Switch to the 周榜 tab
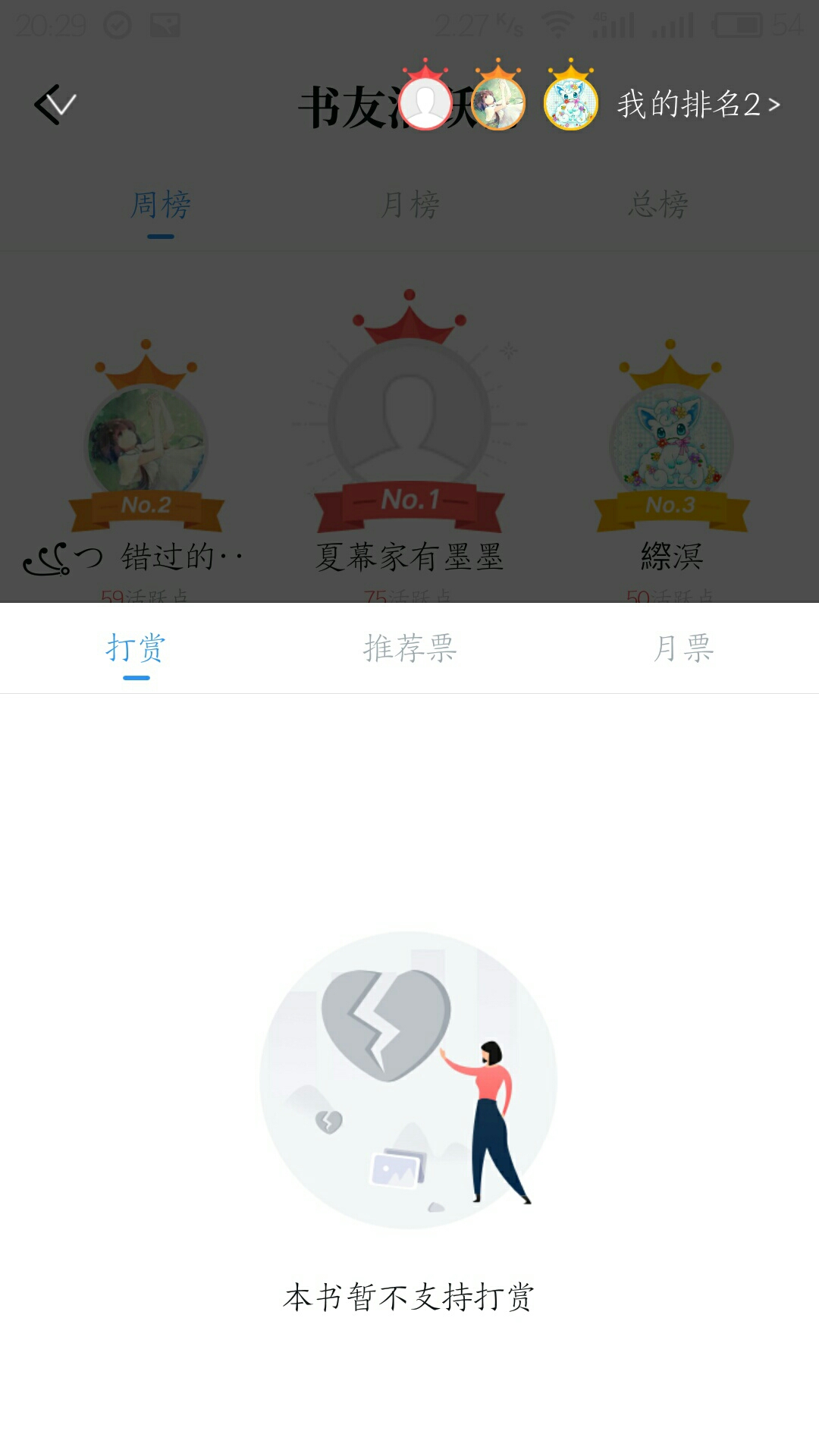819x1456 pixels. click(x=161, y=205)
